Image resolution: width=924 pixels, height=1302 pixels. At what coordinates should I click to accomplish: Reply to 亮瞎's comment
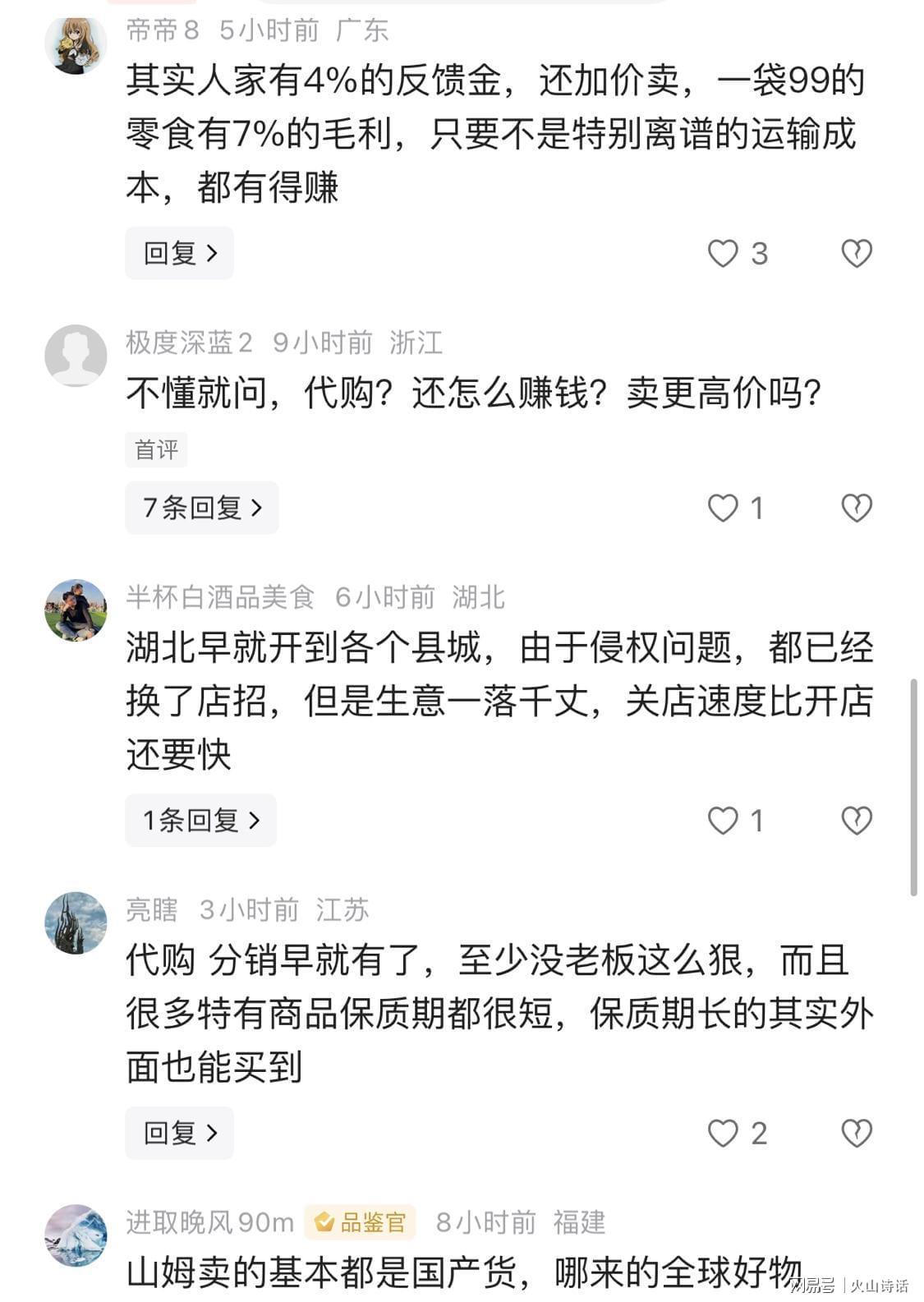pyautogui.click(x=179, y=1133)
